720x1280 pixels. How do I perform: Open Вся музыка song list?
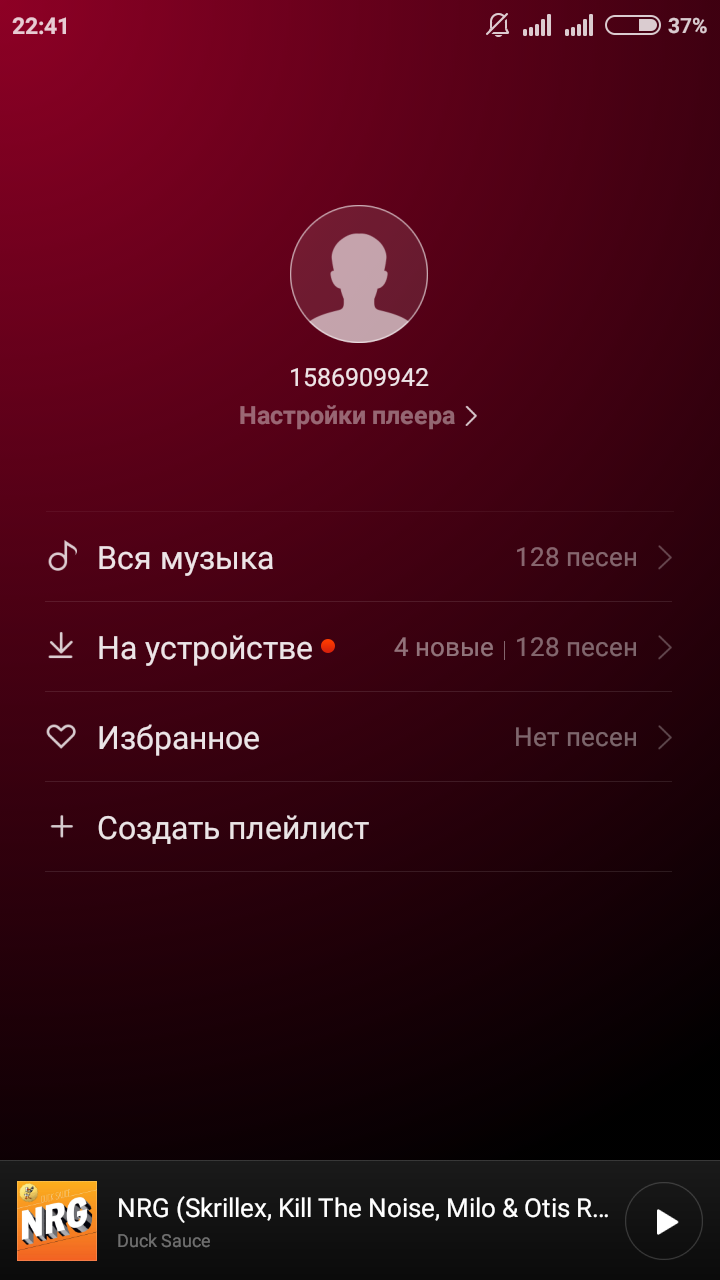point(358,558)
